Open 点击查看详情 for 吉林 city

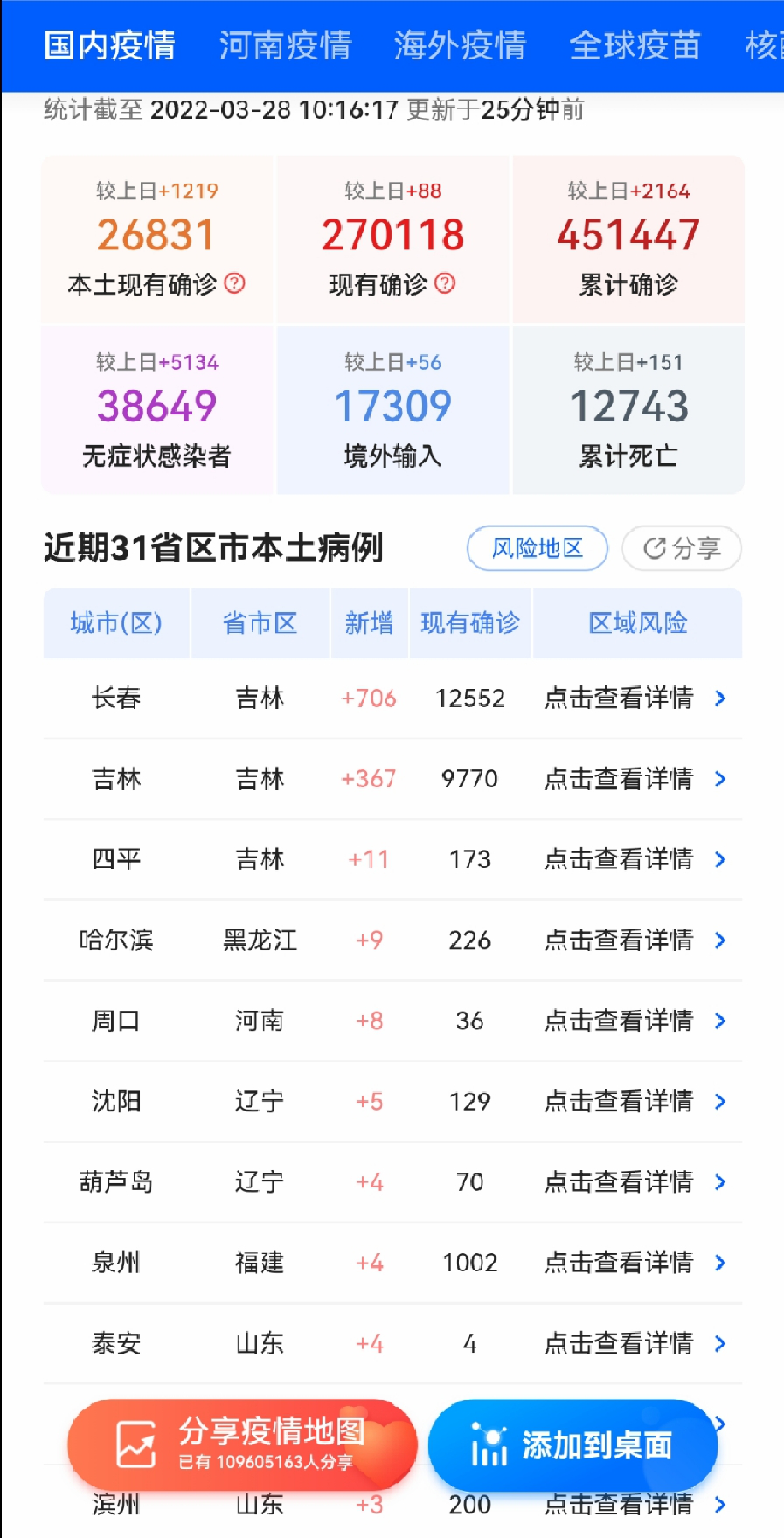click(x=635, y=779)
